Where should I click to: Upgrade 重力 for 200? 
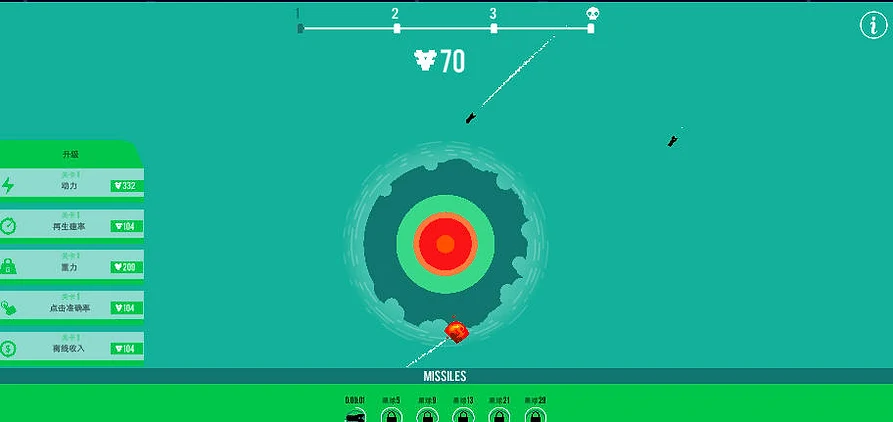point(127,268)
